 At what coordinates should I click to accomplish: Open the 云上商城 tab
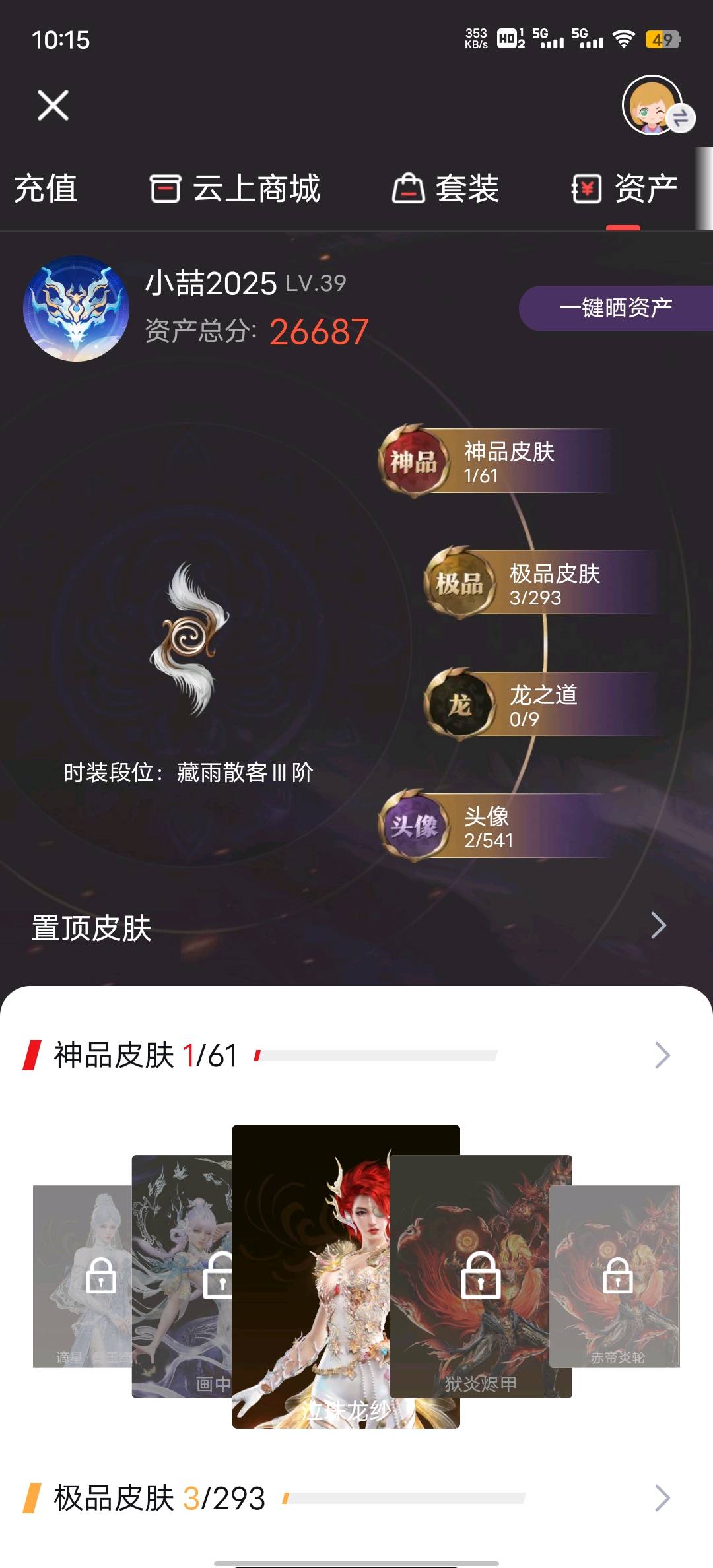(235, 189)
